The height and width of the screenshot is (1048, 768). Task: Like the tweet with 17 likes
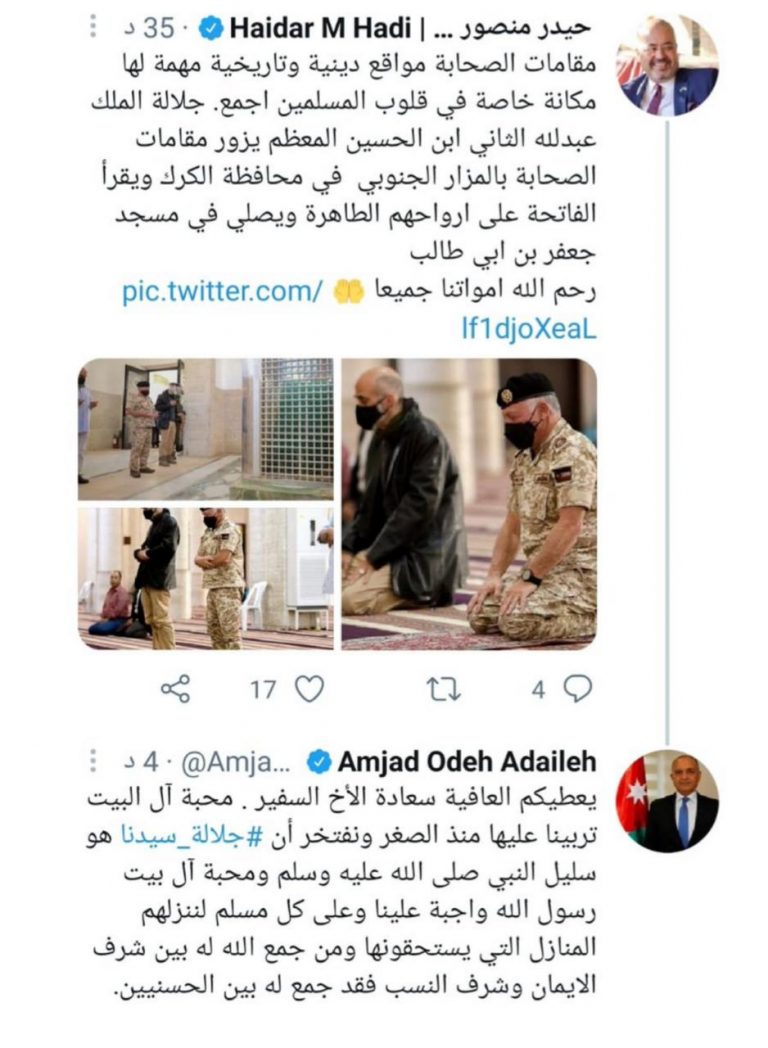pos(311,689)
